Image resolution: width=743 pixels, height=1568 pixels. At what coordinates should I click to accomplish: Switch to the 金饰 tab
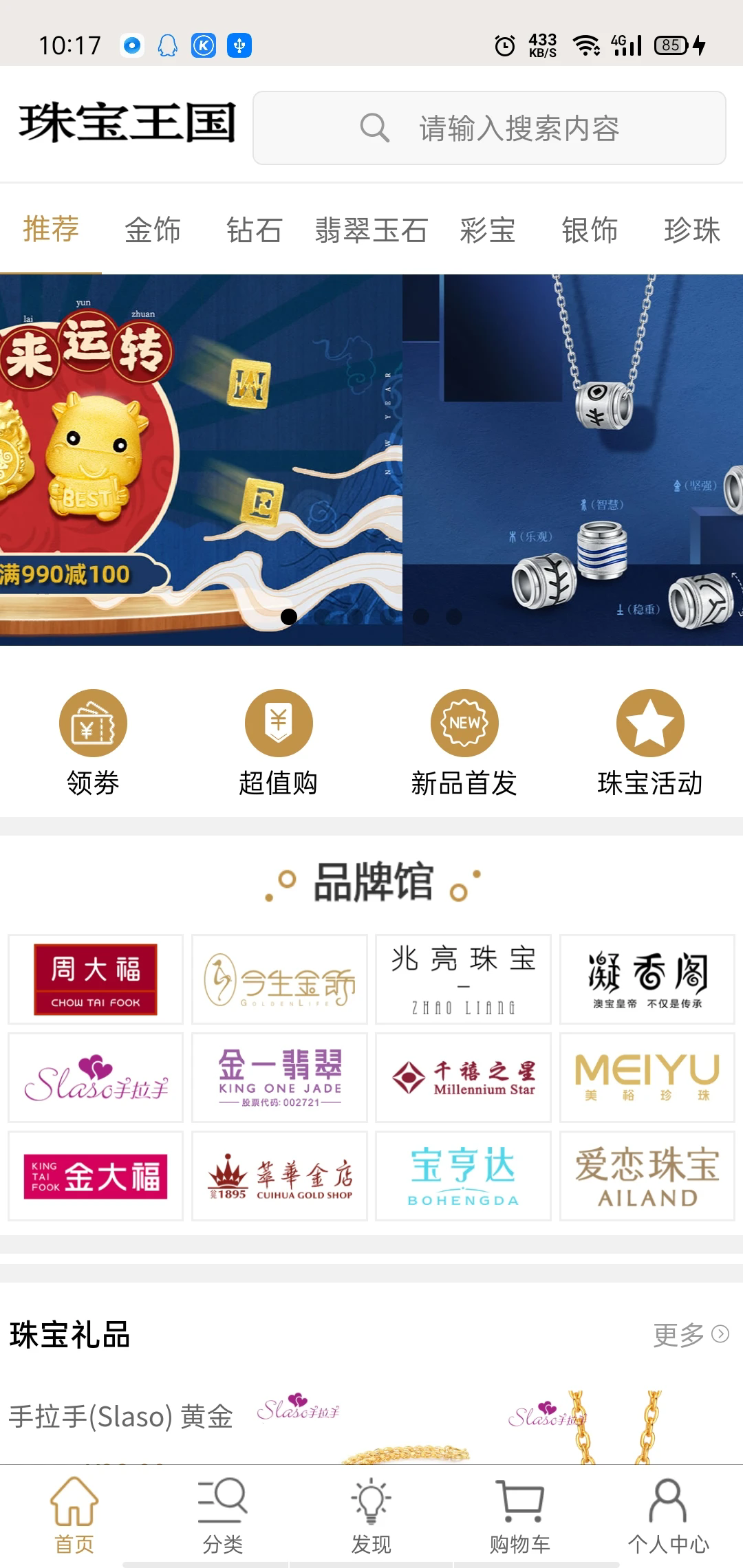pos(153,231)
